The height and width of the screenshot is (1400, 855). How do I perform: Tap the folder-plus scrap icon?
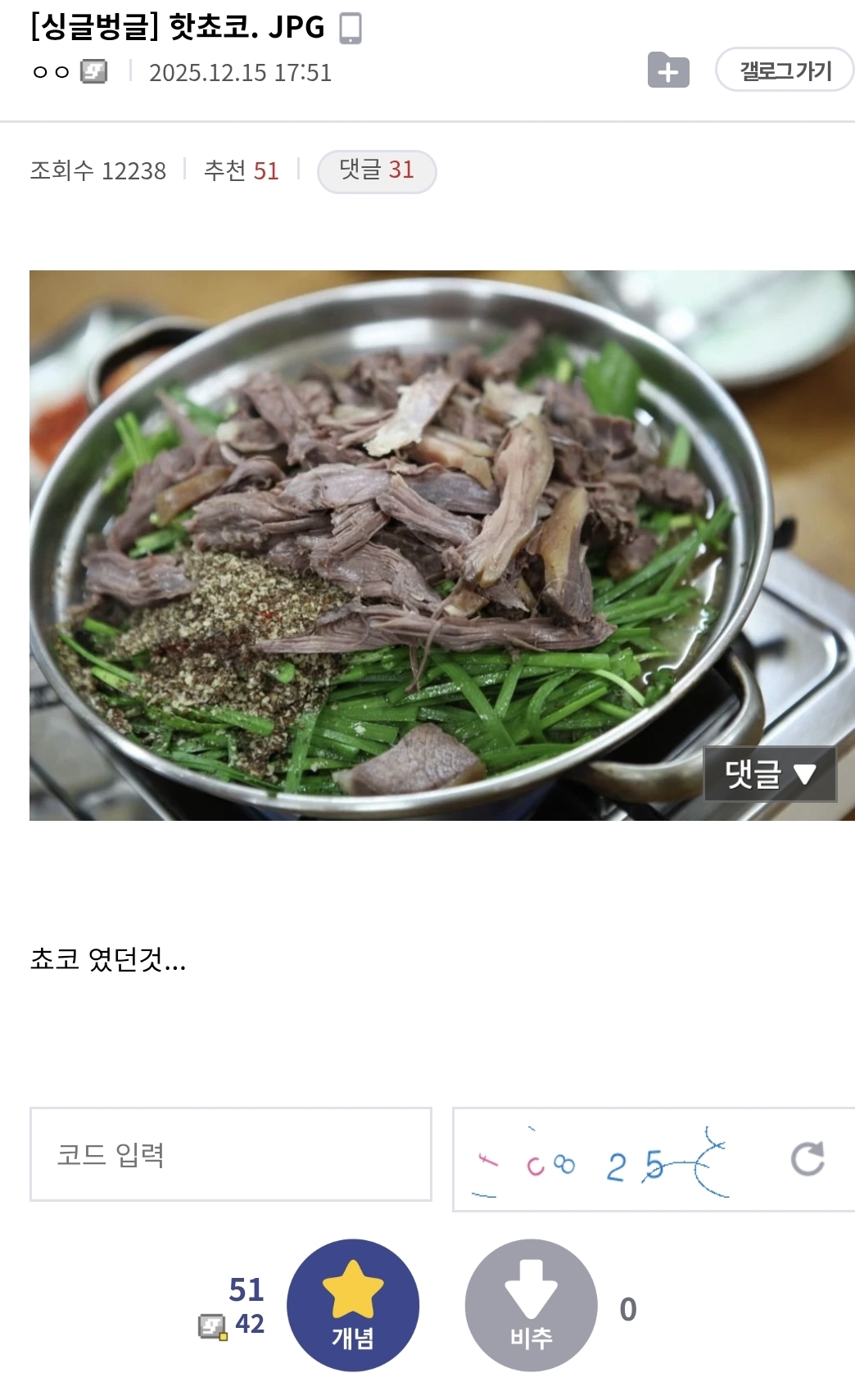coord(668,70)
